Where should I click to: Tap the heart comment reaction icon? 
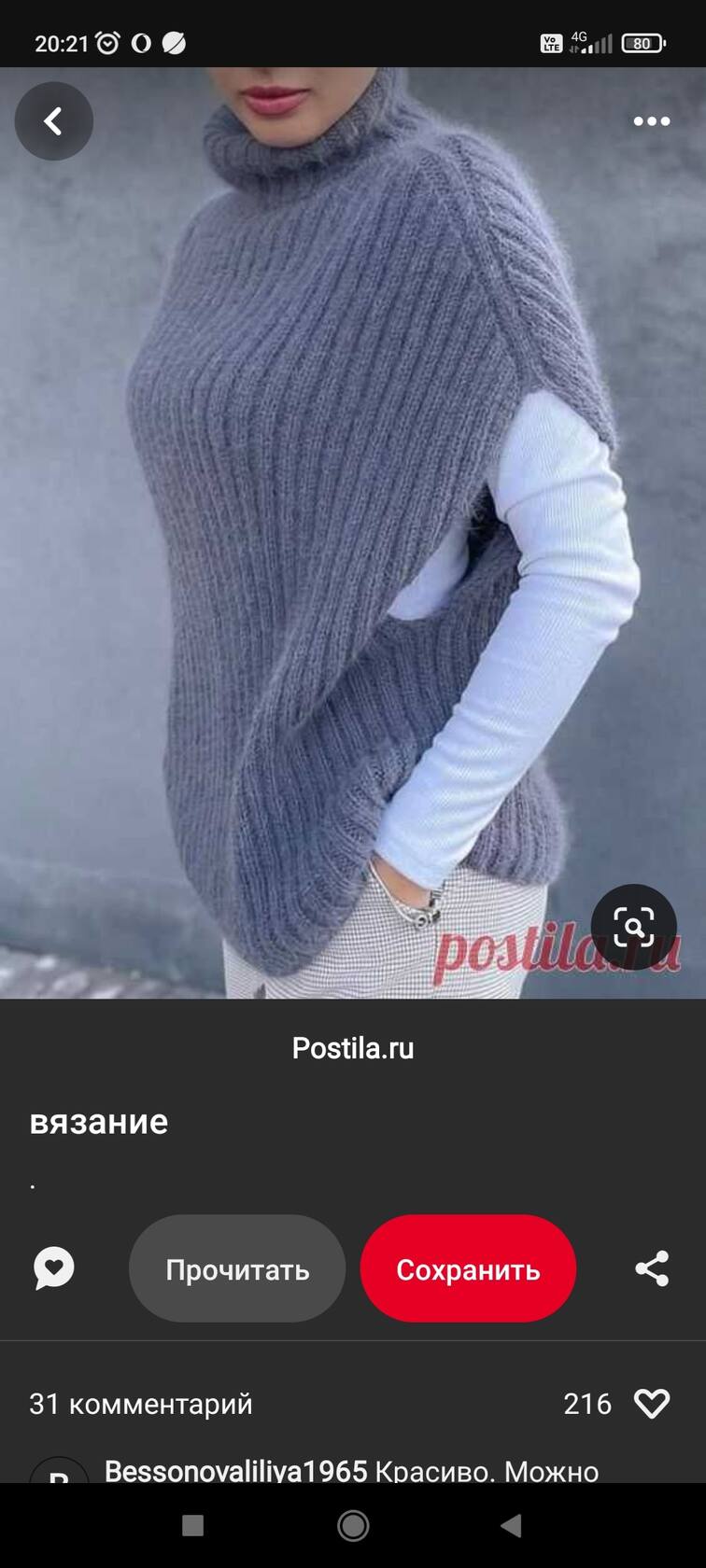click(x=54, y=1268)
